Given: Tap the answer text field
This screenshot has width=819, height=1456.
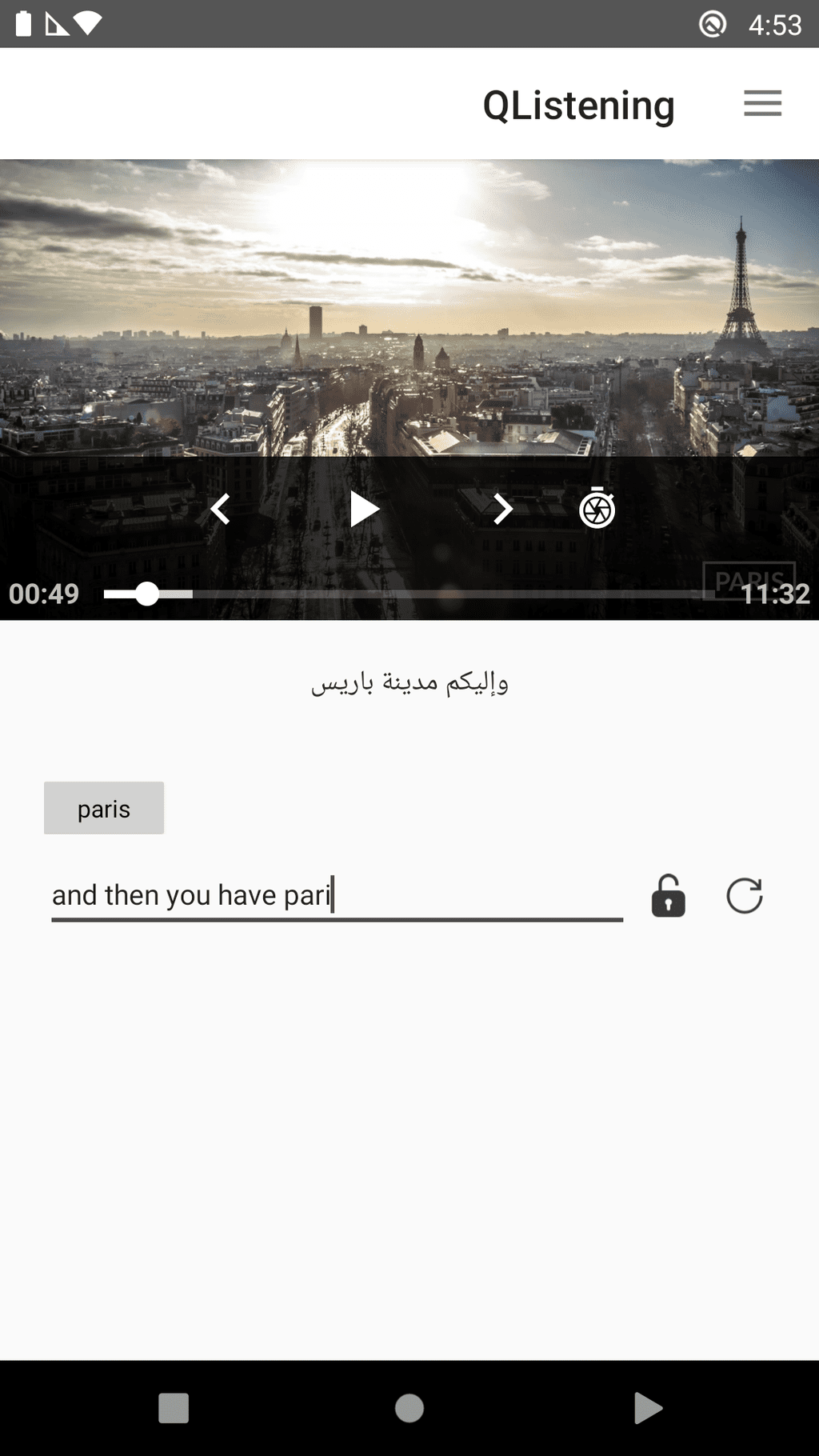Looking at the screenshot, I should coord(337,896).
